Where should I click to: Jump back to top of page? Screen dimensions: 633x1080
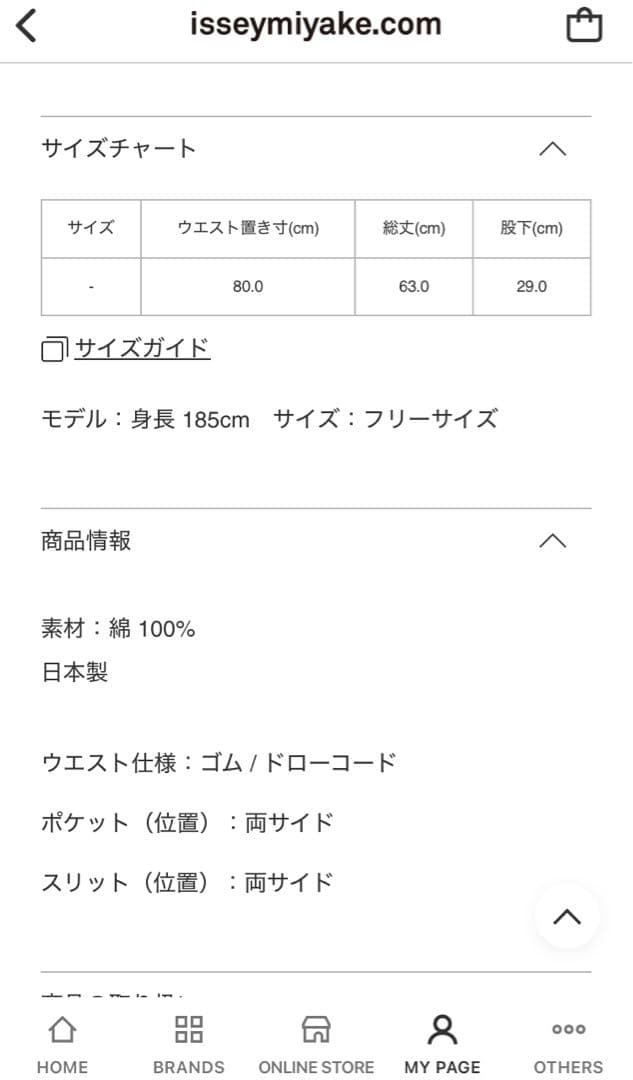(567, 916)
